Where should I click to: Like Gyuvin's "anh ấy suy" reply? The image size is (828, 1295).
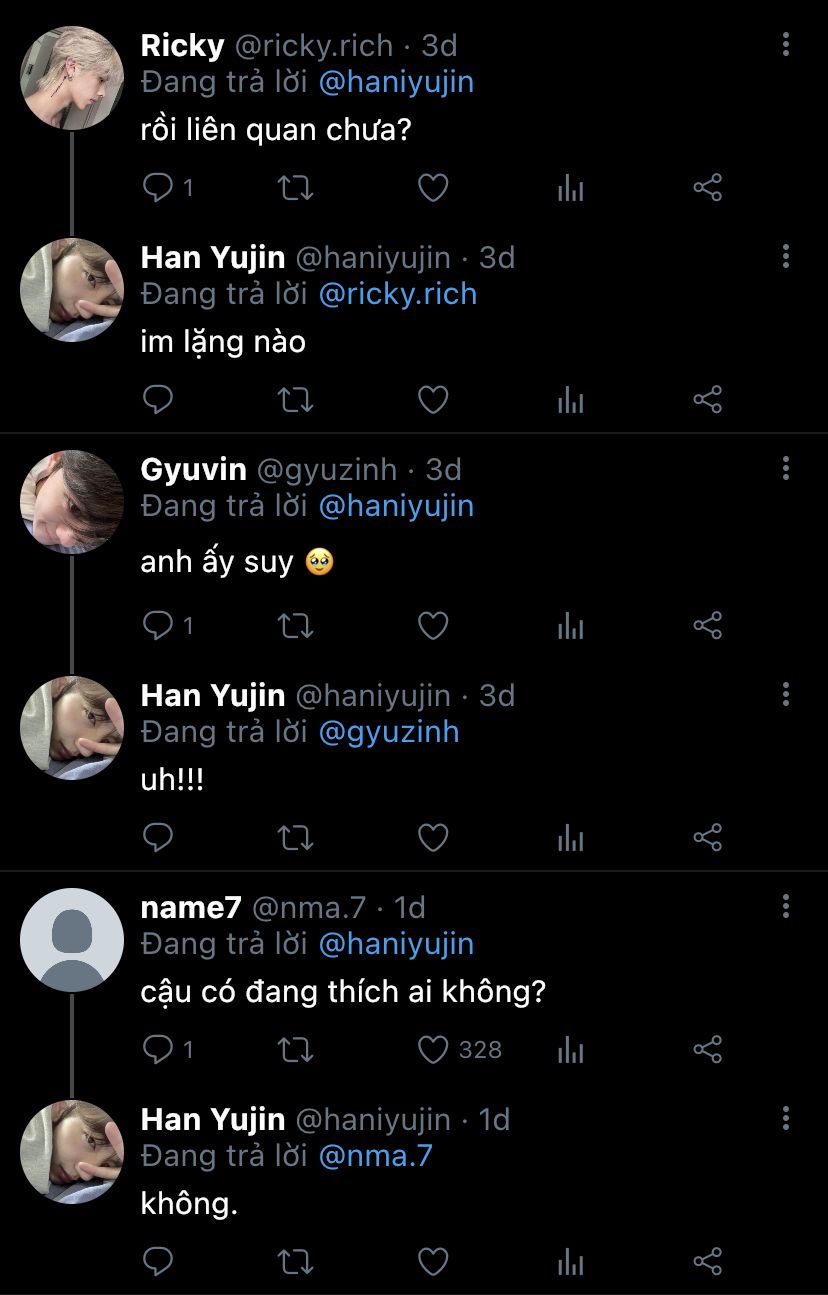coord(432,626)
